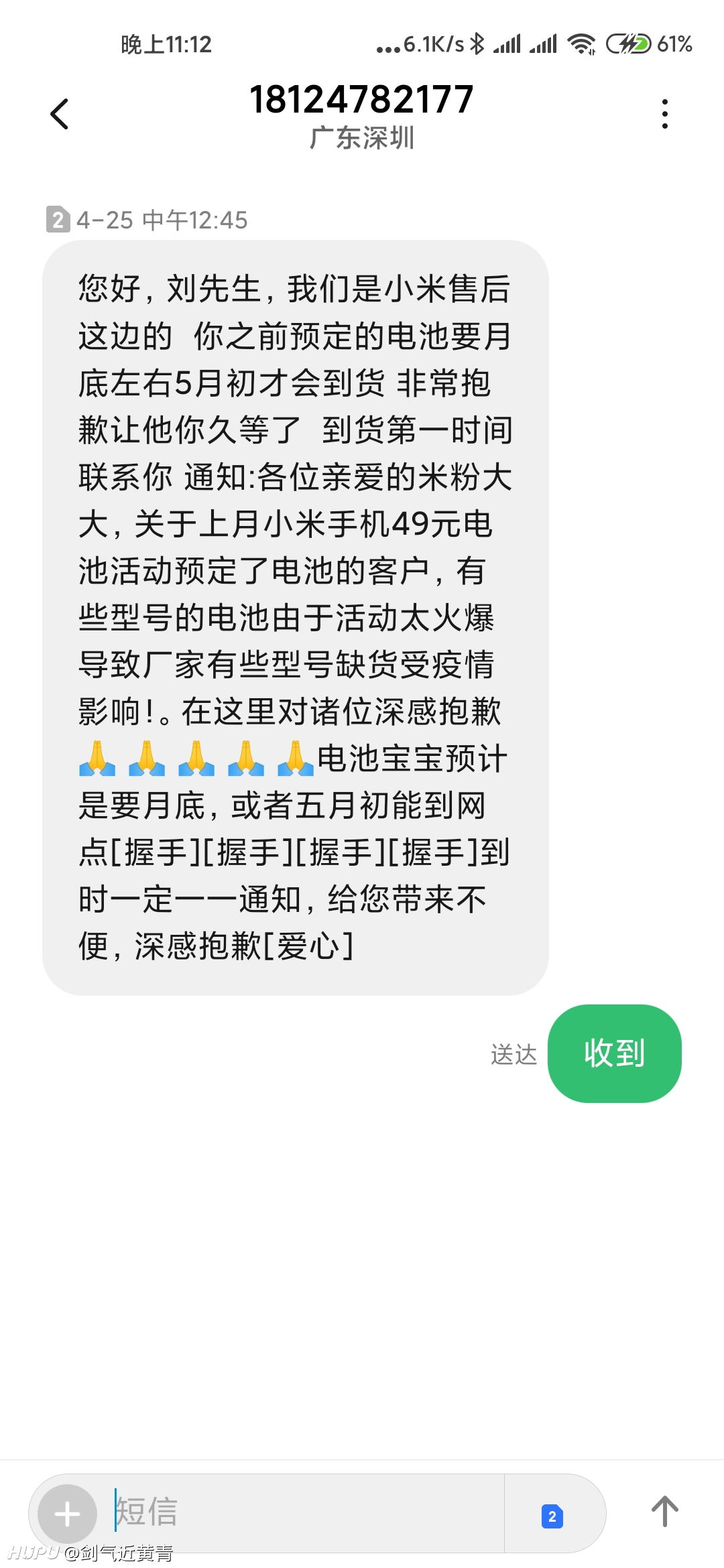Send the message with the up arrow
This screenshot has width=724, height=1568.
tap(664, 1512)
